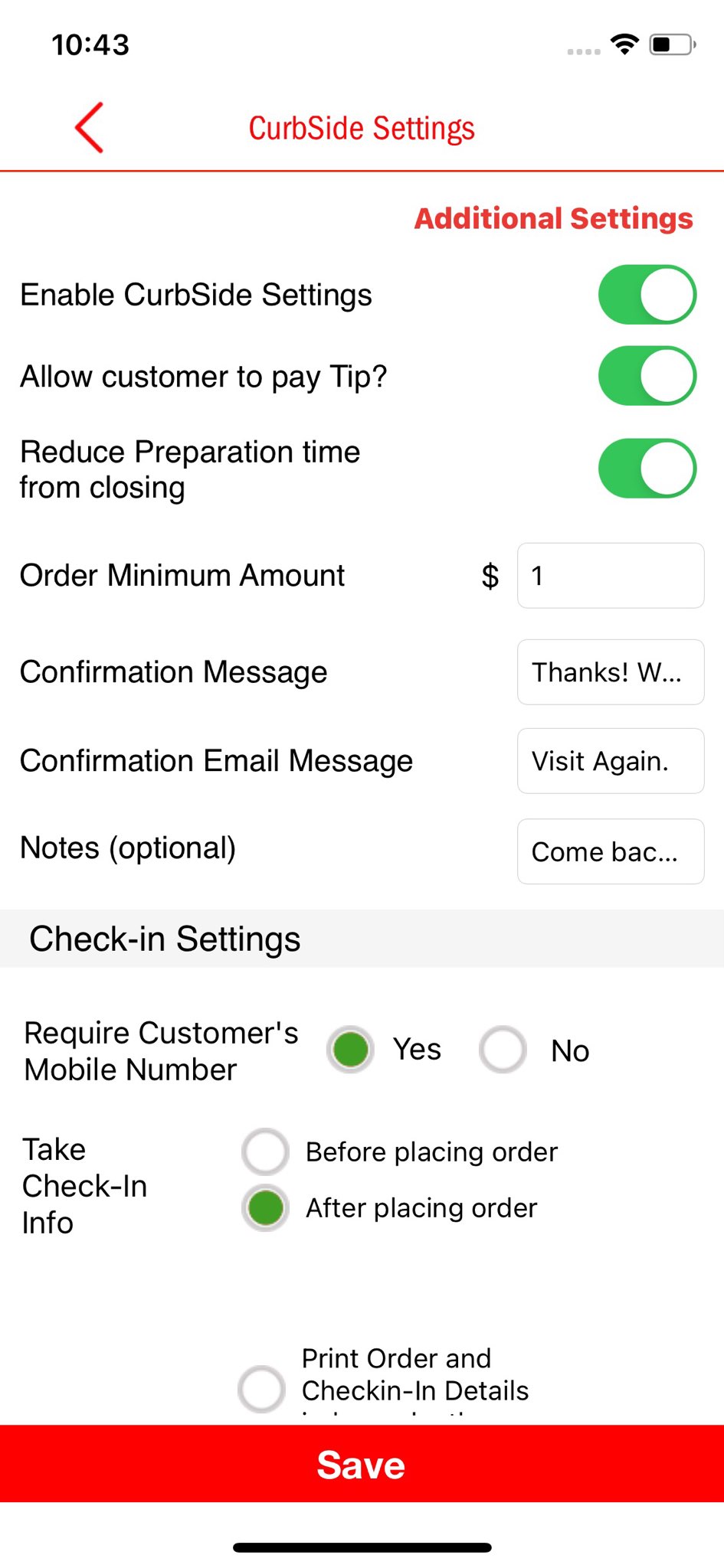The width and height of the screenshot is (724, 1568).
Task: Choose Before placing order option
Action: coord(266,1151)
